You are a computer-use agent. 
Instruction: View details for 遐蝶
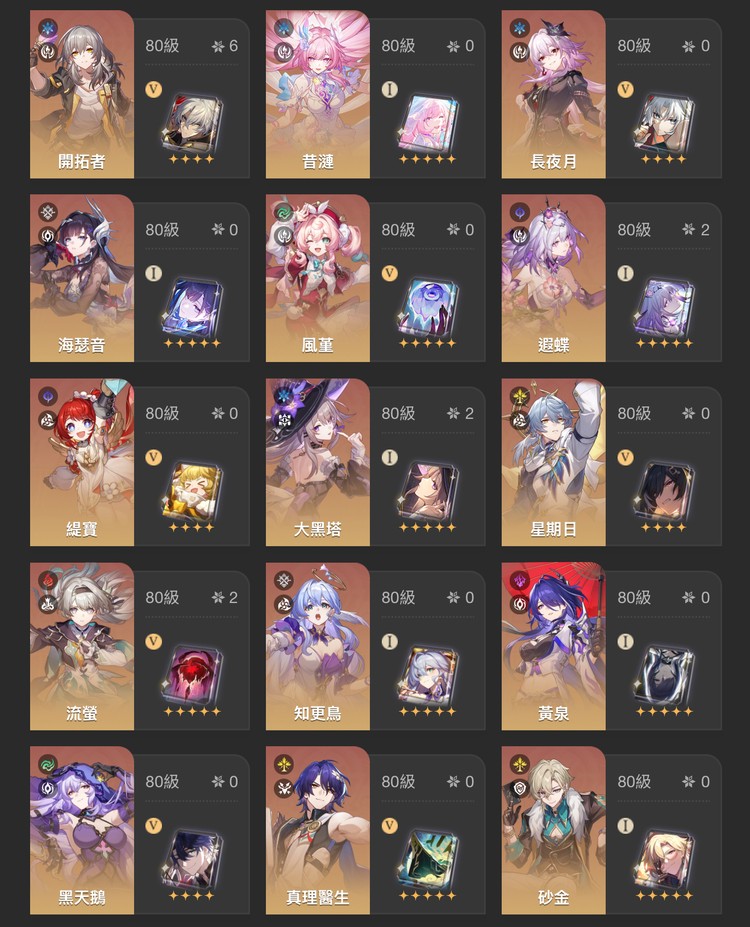click(554, 278)
